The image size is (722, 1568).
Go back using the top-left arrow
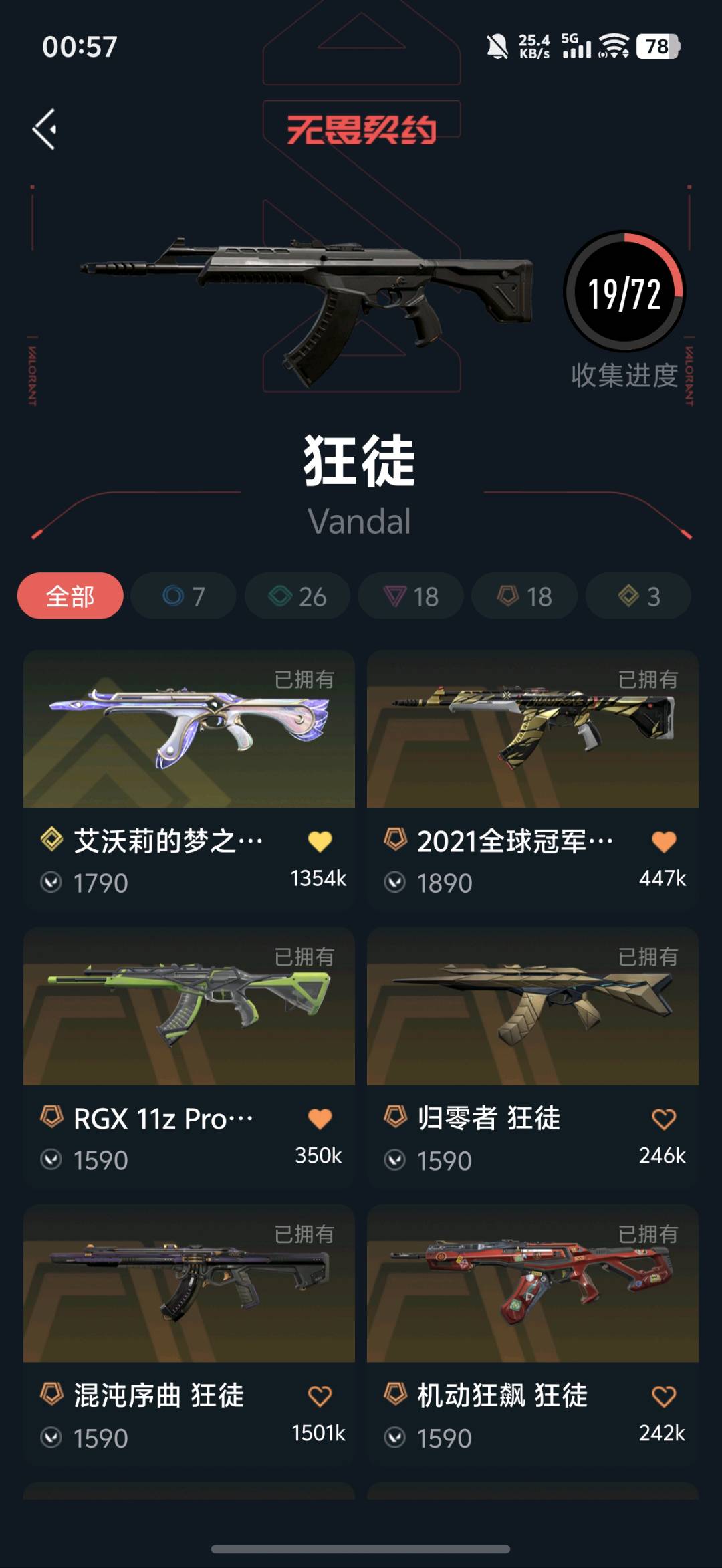[x=45, y=130]
